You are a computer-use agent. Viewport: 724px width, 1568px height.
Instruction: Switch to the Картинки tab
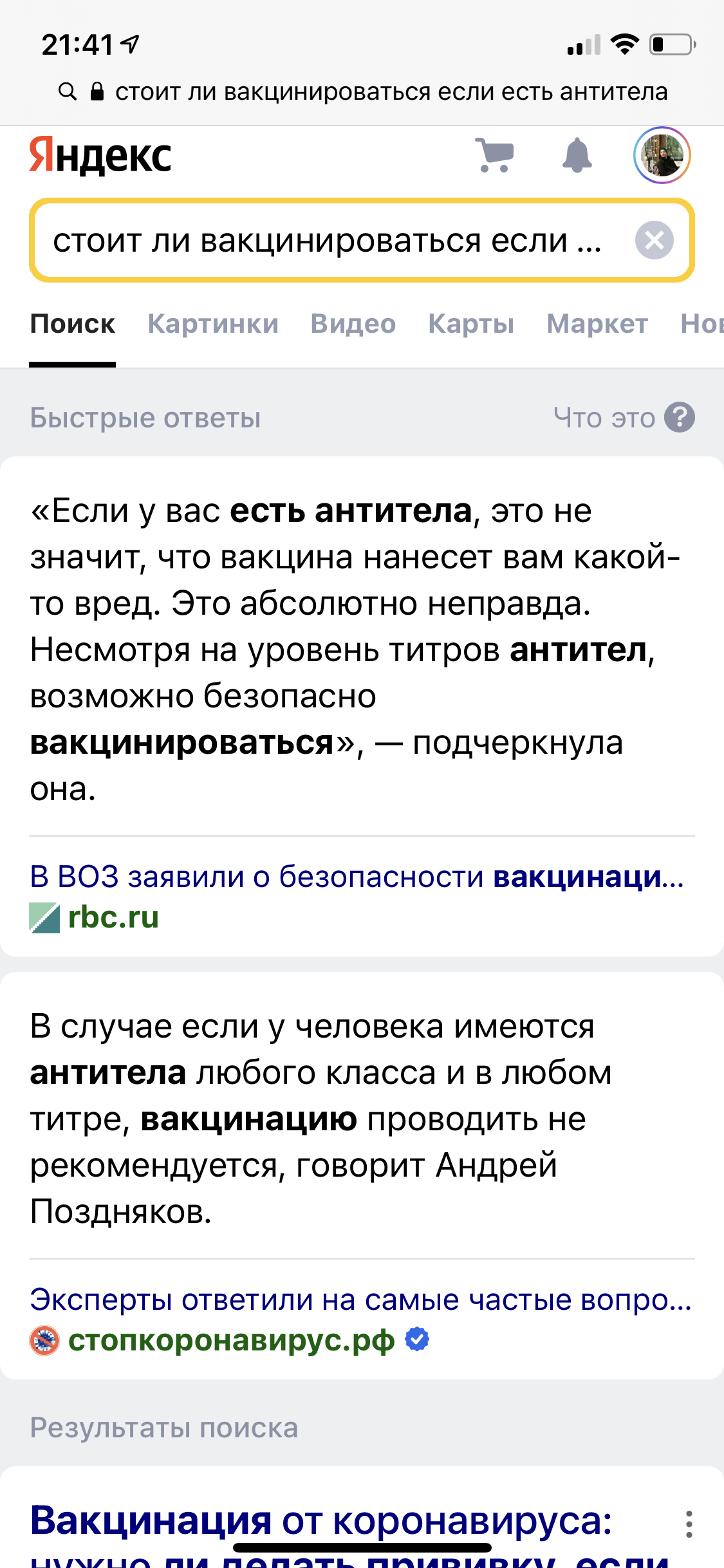pos(213,324)
